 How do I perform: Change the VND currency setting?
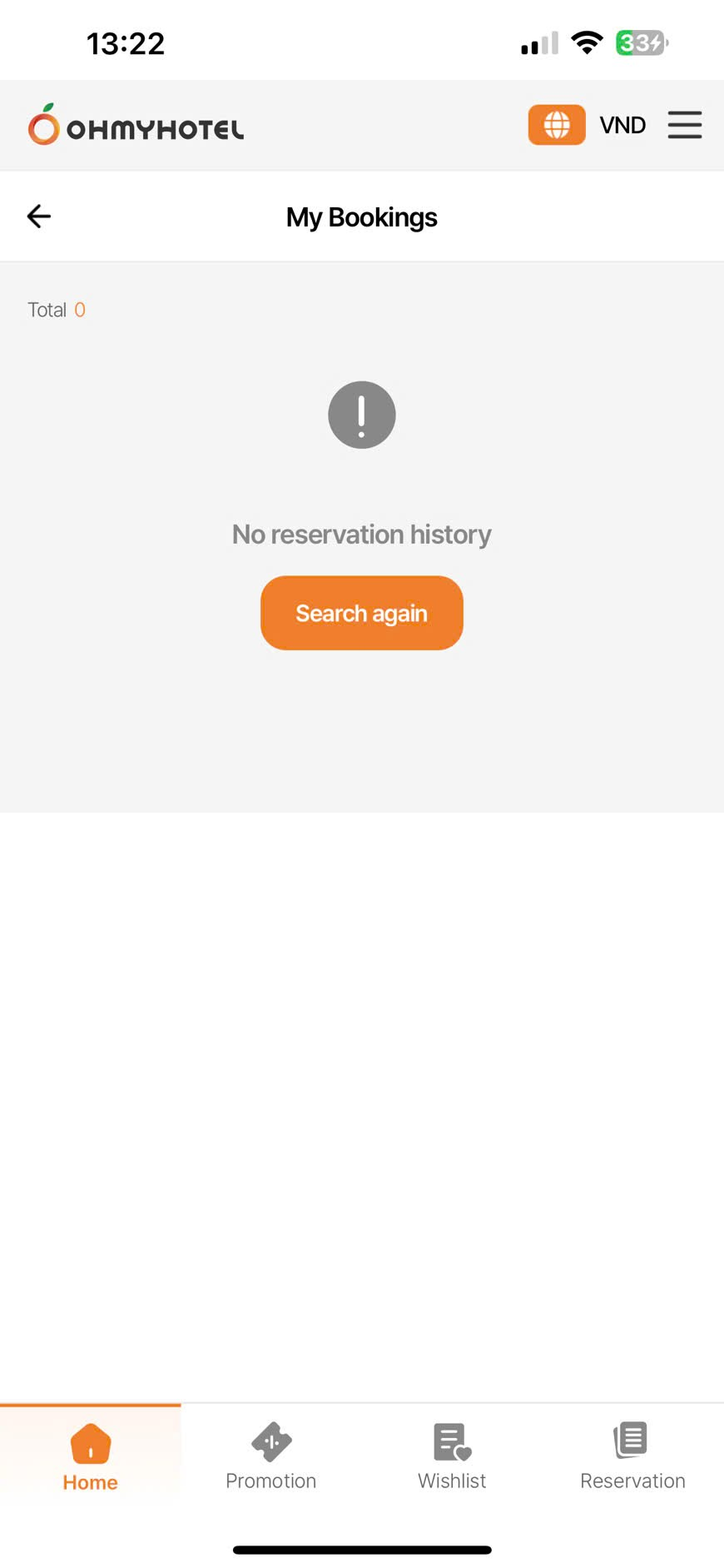pos(622,125)
